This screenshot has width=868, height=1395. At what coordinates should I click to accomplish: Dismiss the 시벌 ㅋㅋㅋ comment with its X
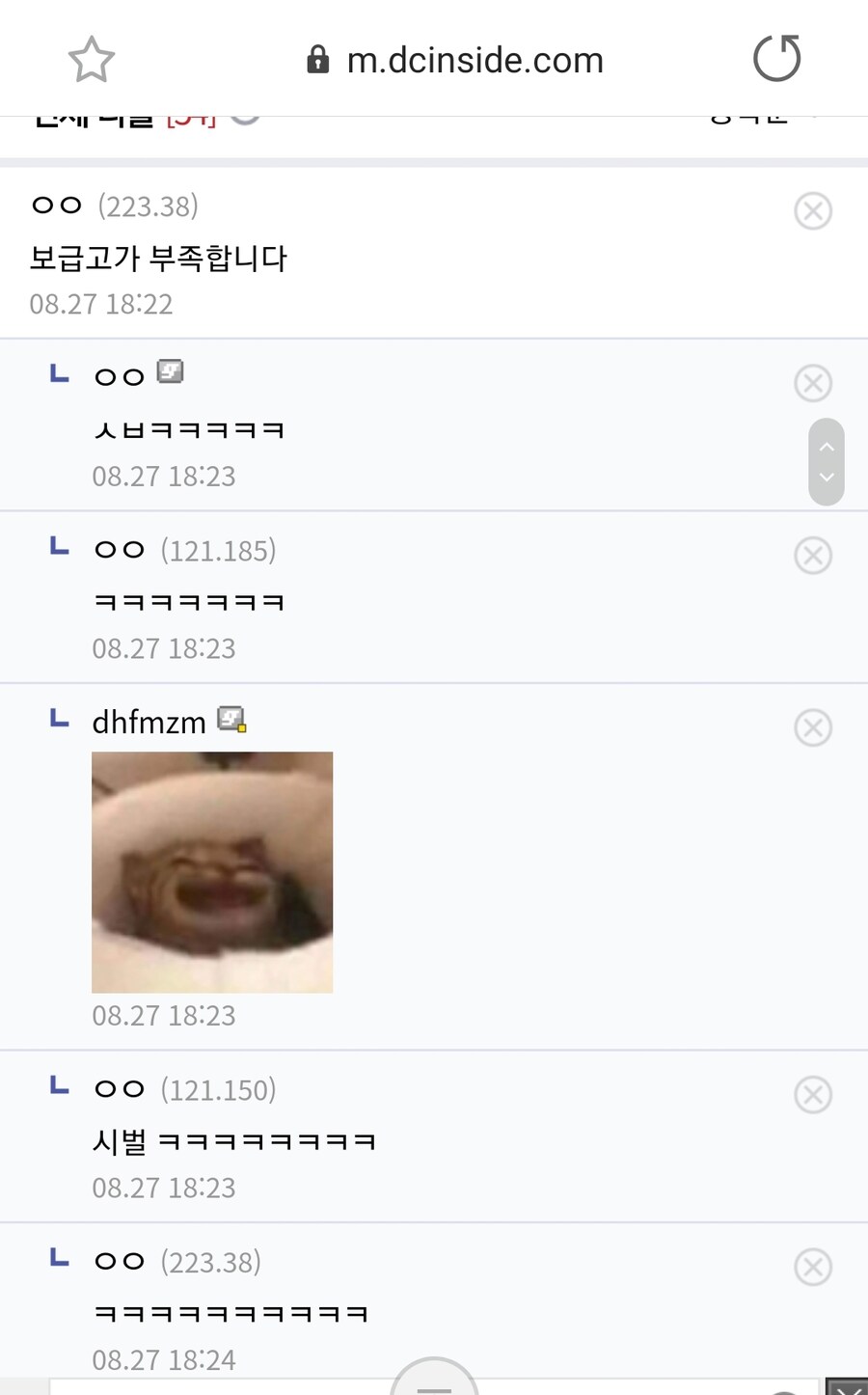click(x=813, y=1095)
